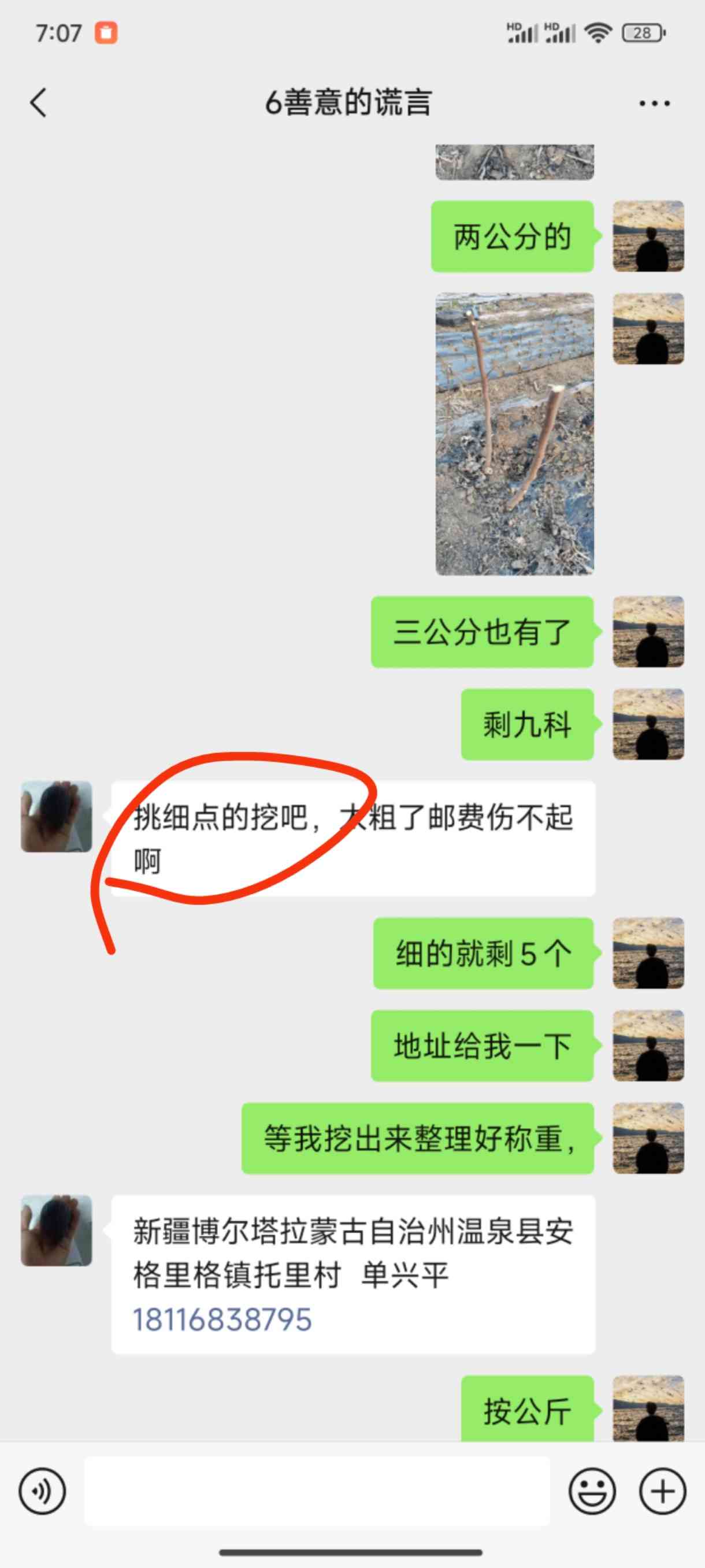Image resolution: width=705 pixels, height=1568 pixels.
Task: Open the three-dot chat menu
Action: point(655,103)
